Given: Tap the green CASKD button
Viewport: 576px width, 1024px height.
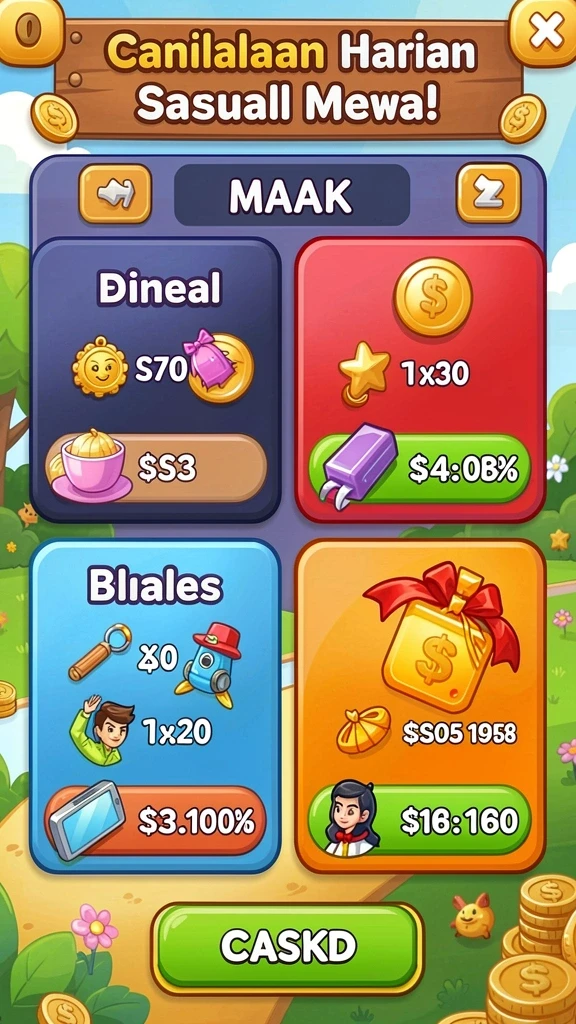Looking at the screenshot, I should coord(287,946).
